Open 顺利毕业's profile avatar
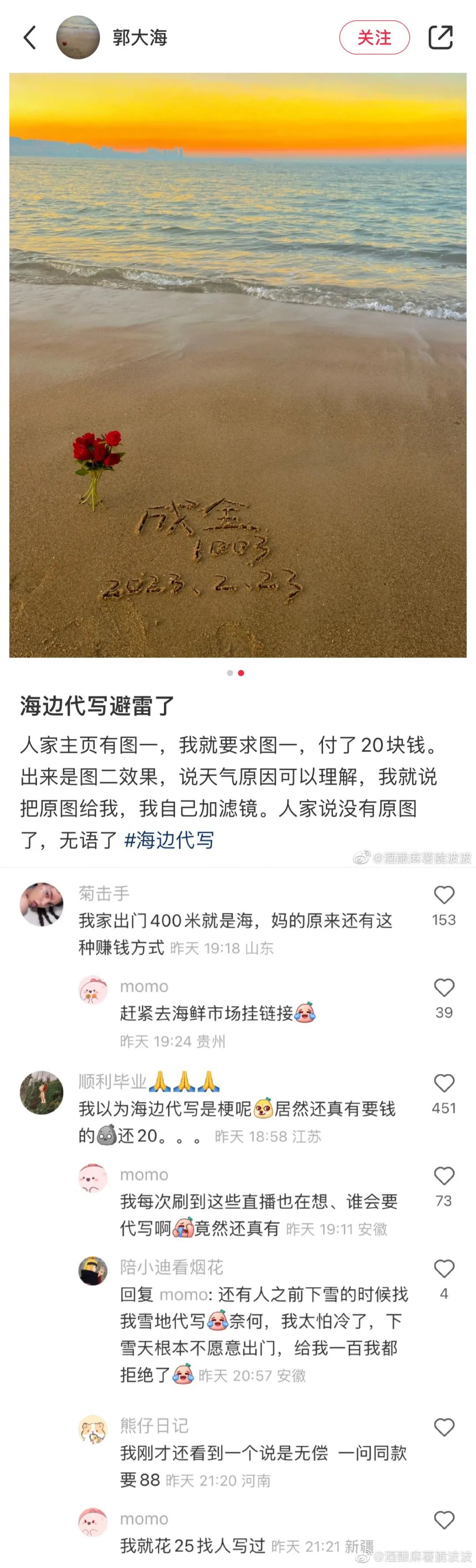The height and width of the screenshot is (1568, 476). pos(41,1092)
